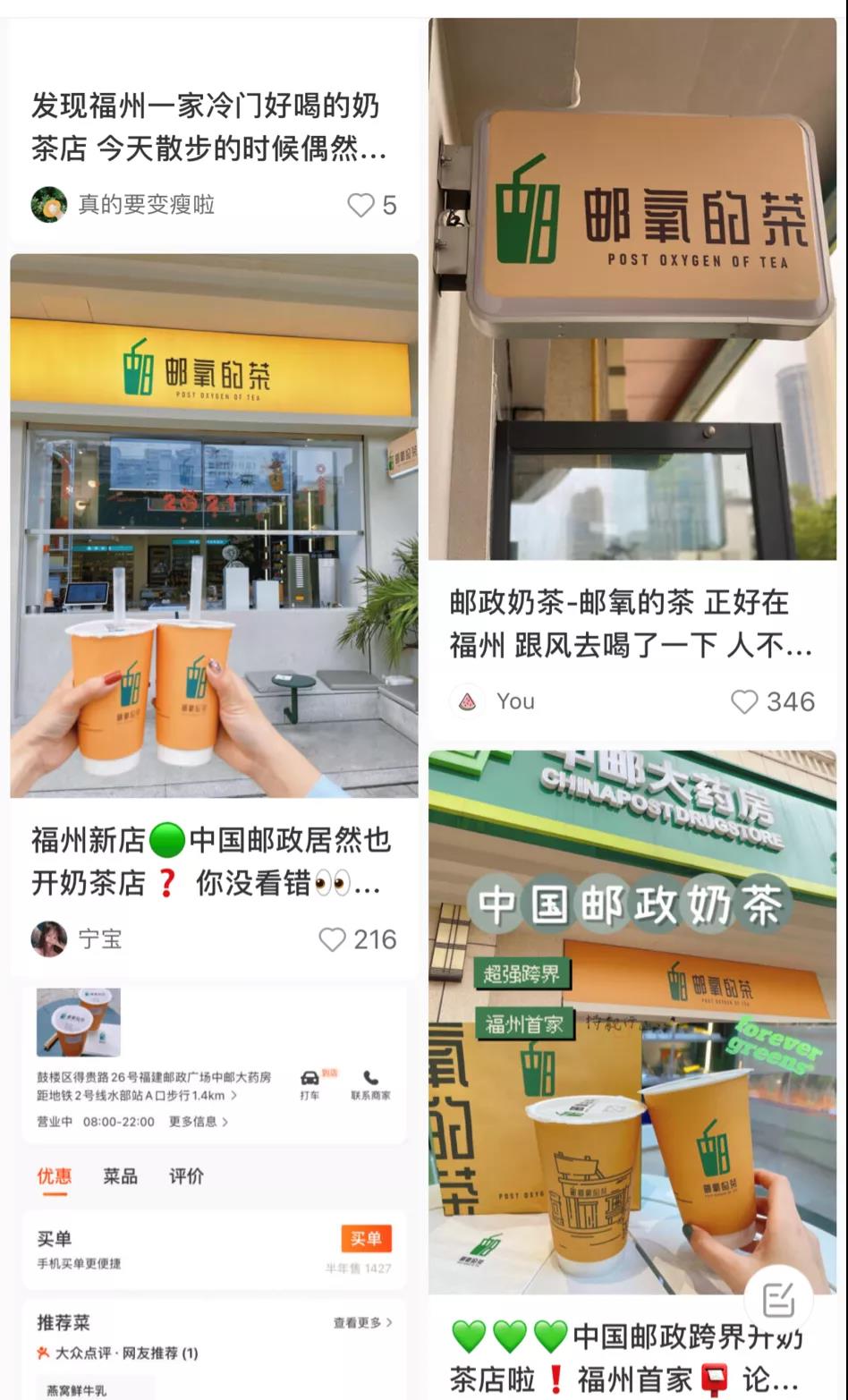Open the 邮政奶茶-邮氧的茶 post

click(x=631, y=623)
